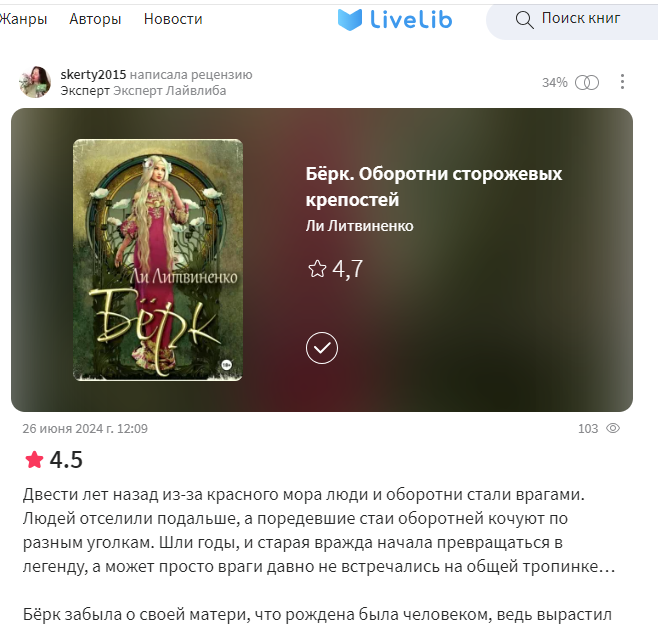Open book title Бёрк. Оборотни сторожевых крепостей
658x628 pixels.
click(x=433, y=186)
